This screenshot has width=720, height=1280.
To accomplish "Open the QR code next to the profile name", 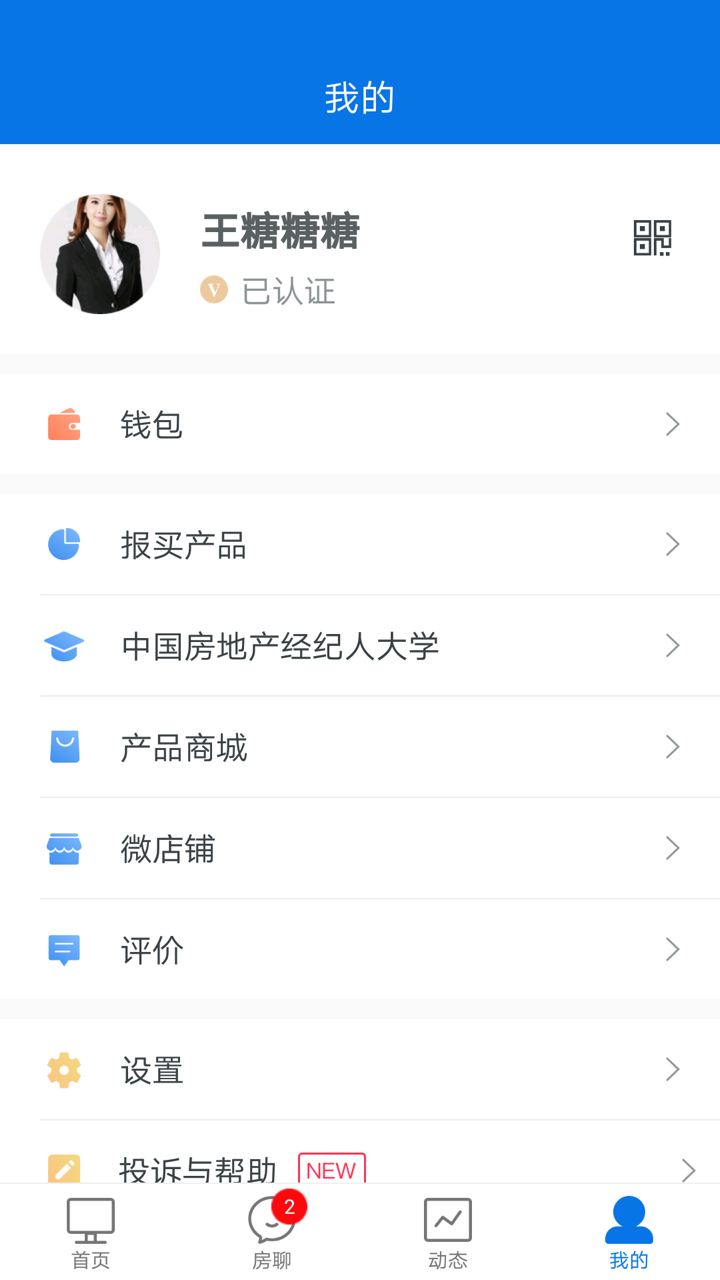I will [x=651, y=238].
